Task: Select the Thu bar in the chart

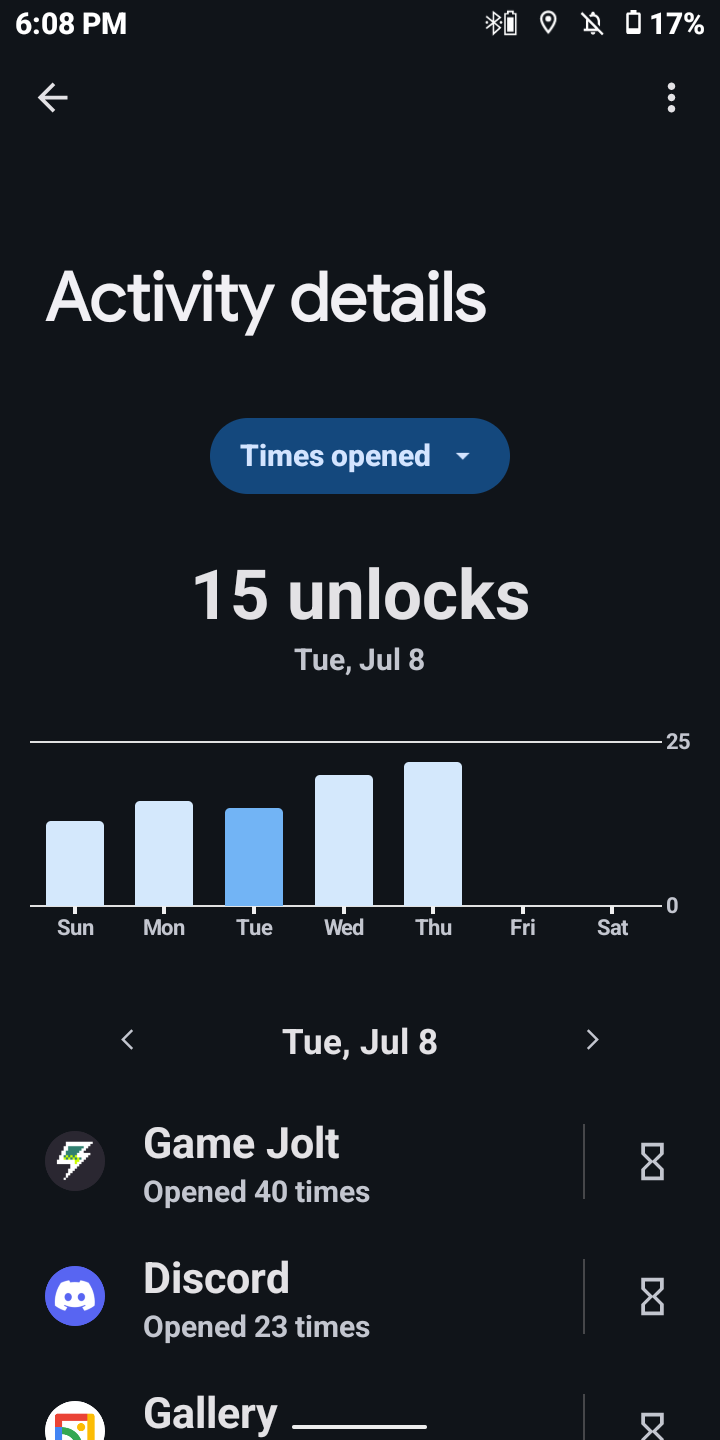Action: click(x=433, y=834)
